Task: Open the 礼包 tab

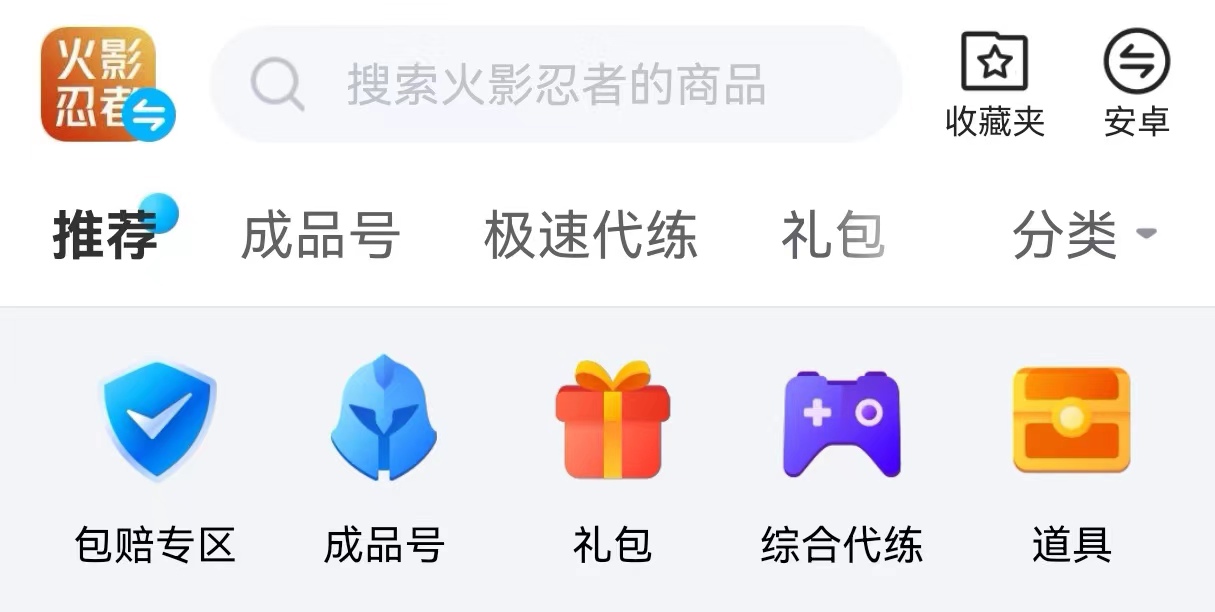Action: [832, 236]
